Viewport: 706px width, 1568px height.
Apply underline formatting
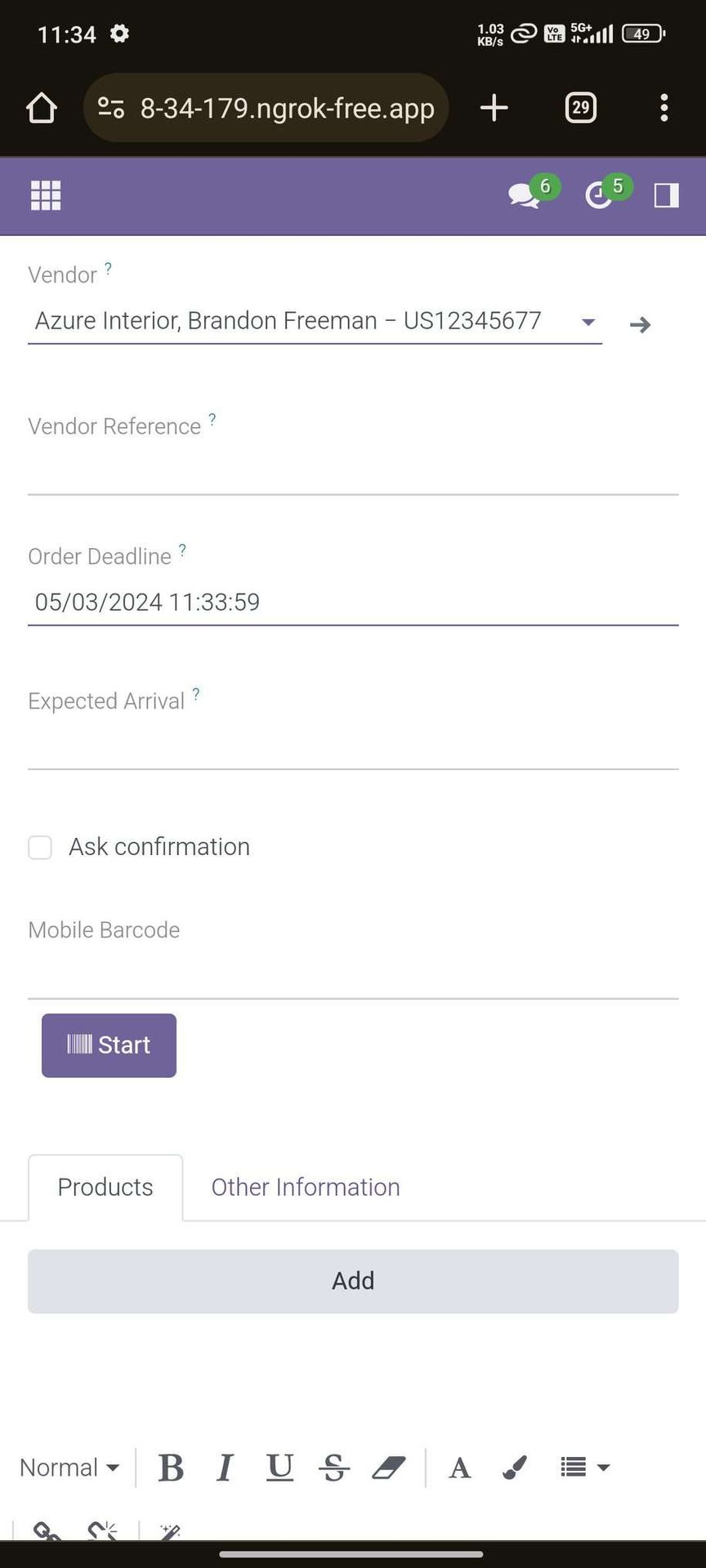pyautogui.click(x=279, y=1468)
